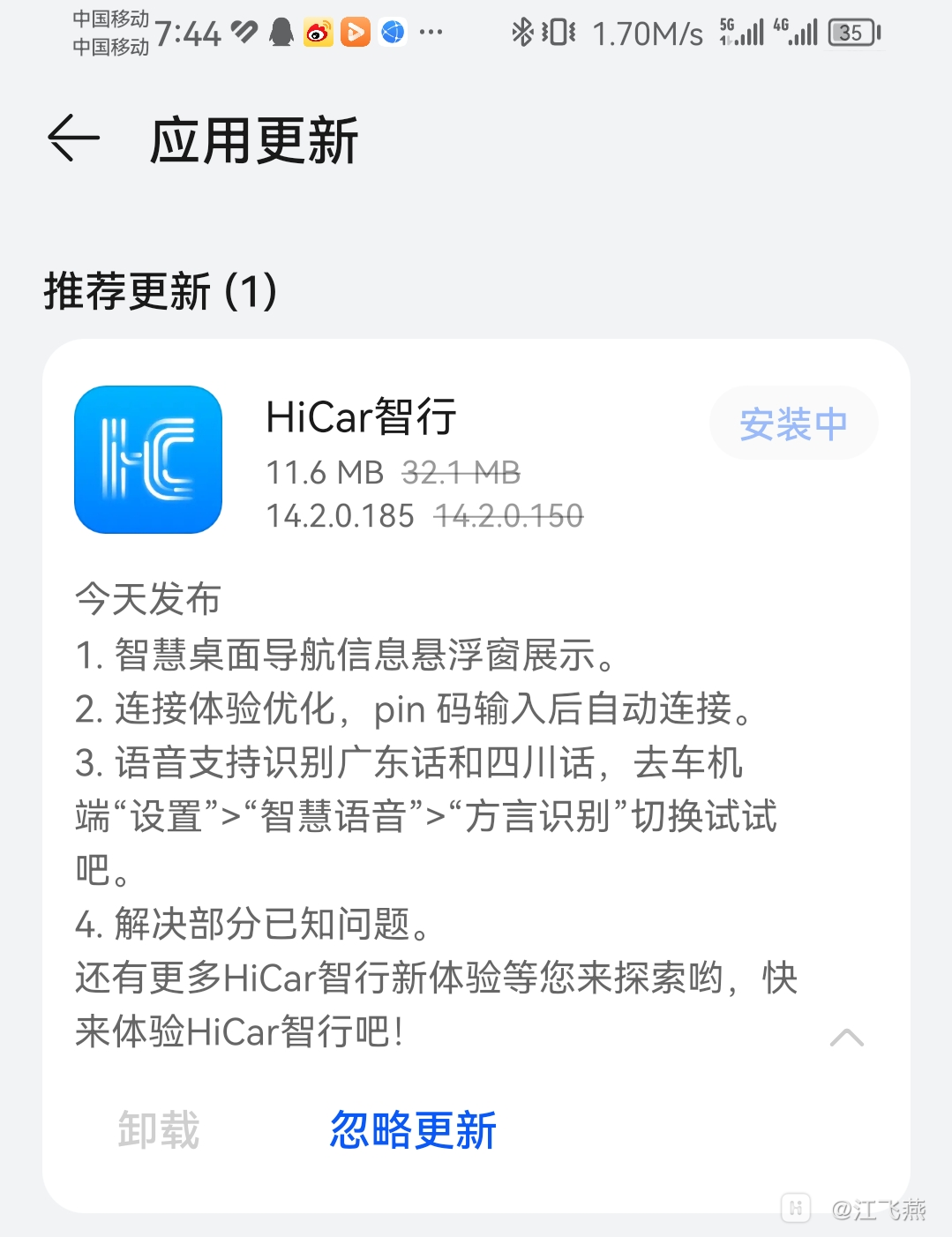Tap the orange video app icon

[x=356, y=33]
